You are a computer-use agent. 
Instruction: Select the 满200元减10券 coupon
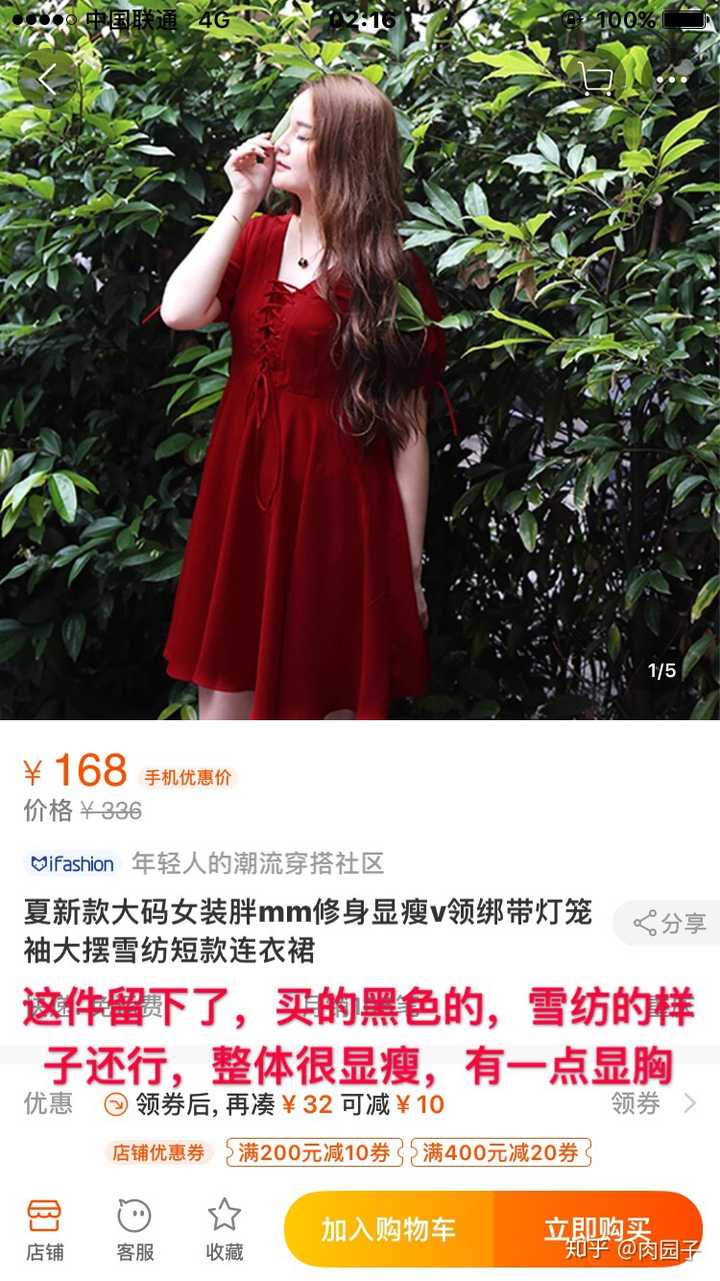click(315, 1152)
